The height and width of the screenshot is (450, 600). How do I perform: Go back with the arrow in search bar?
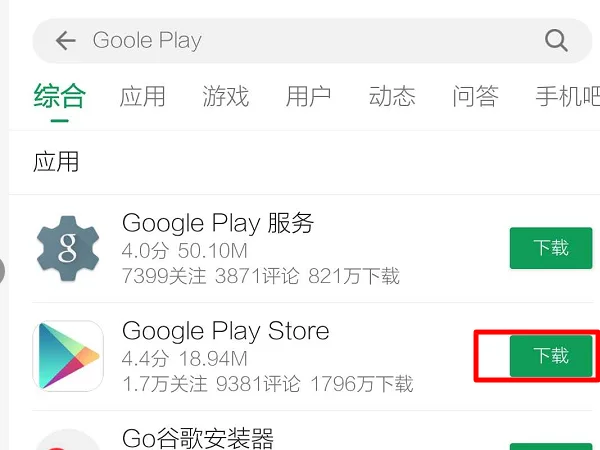click(66, 41)
